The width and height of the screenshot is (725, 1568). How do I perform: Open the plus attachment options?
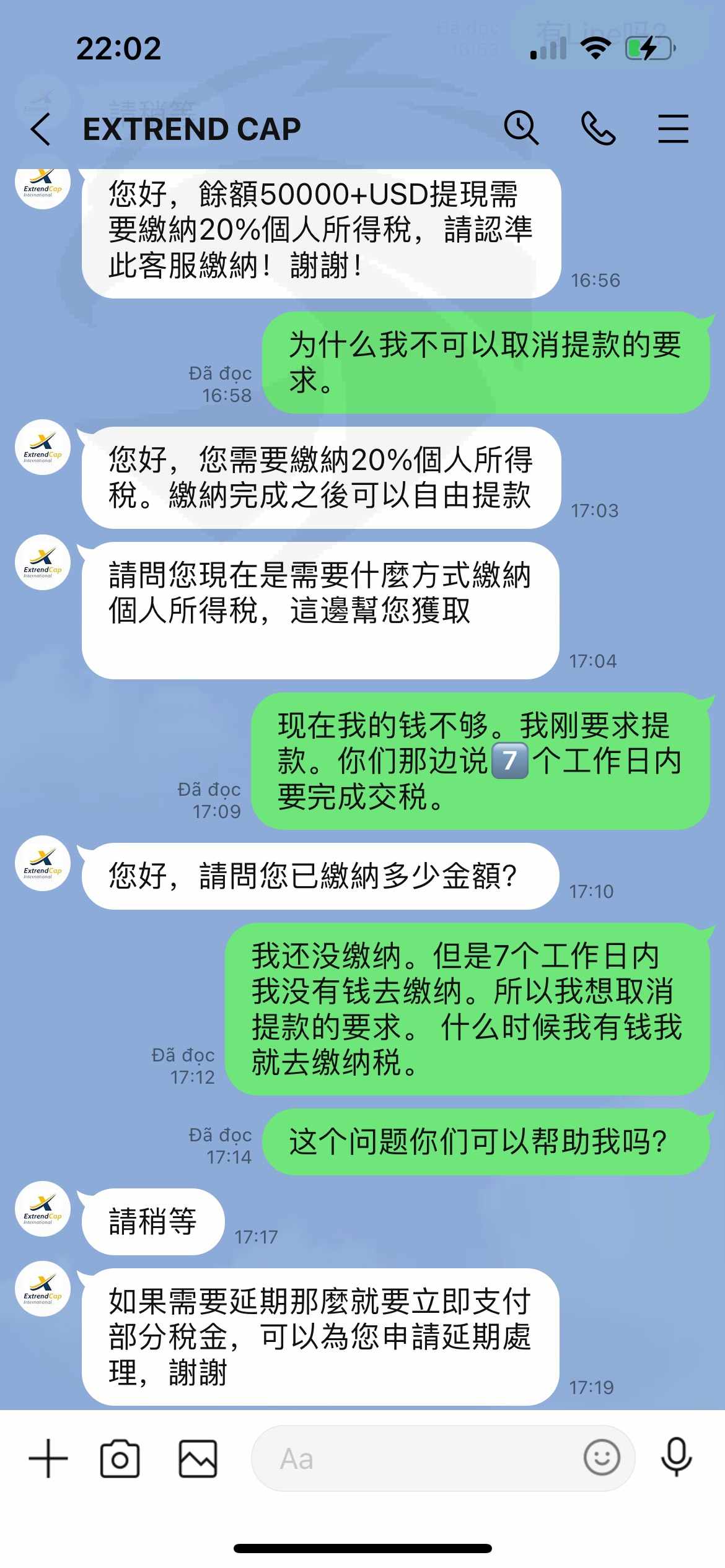48,1458
